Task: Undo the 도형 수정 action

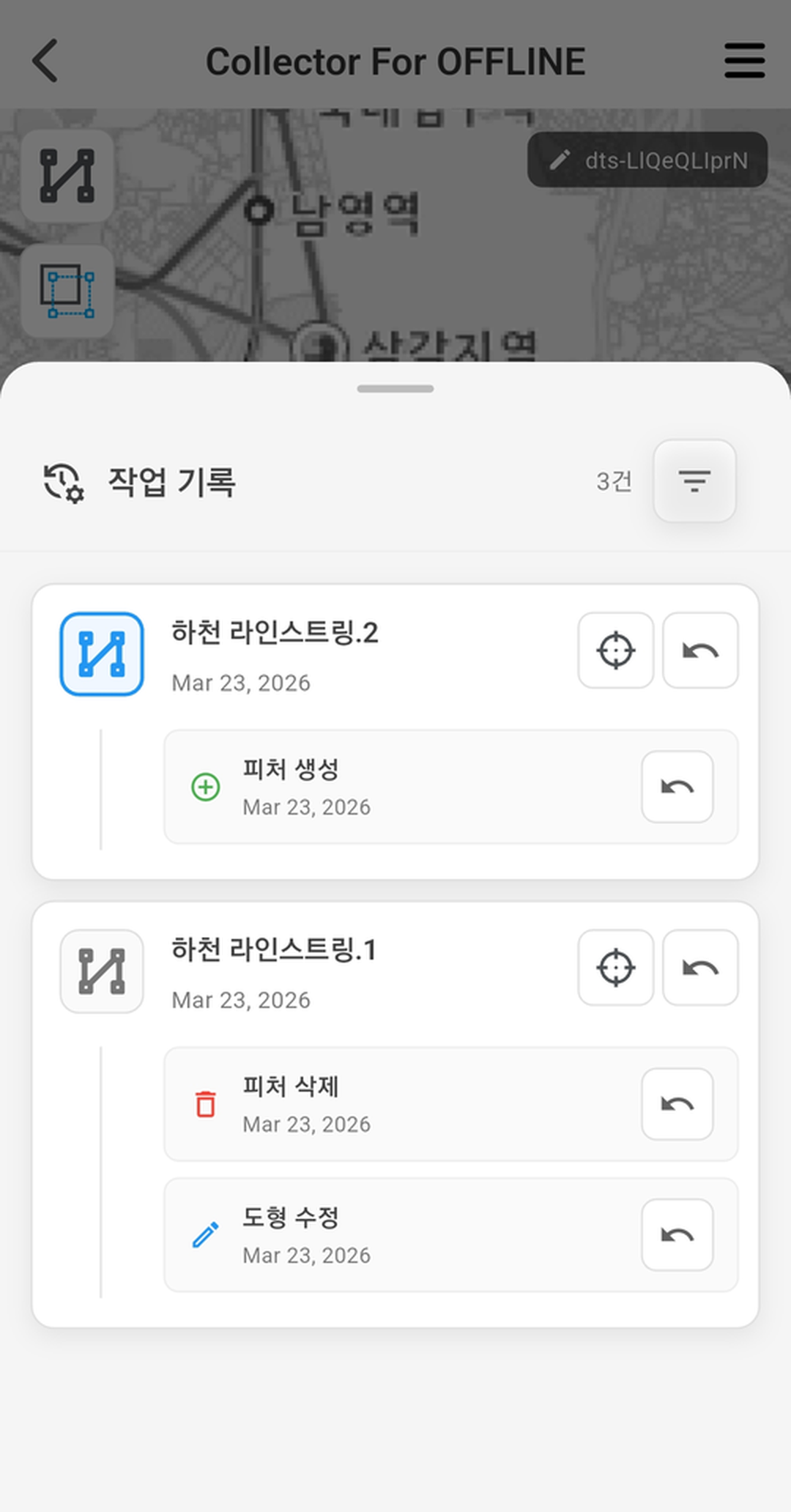Action: (677, 1235)
